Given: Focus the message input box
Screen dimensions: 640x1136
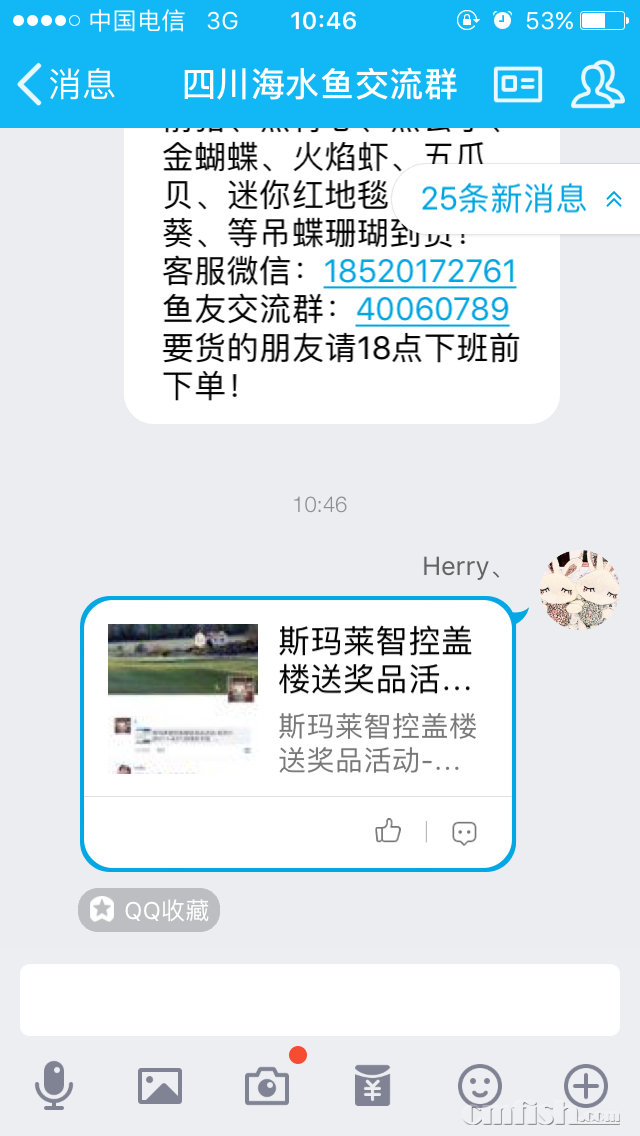Looking at the screenshot, I should [320, 1000].
